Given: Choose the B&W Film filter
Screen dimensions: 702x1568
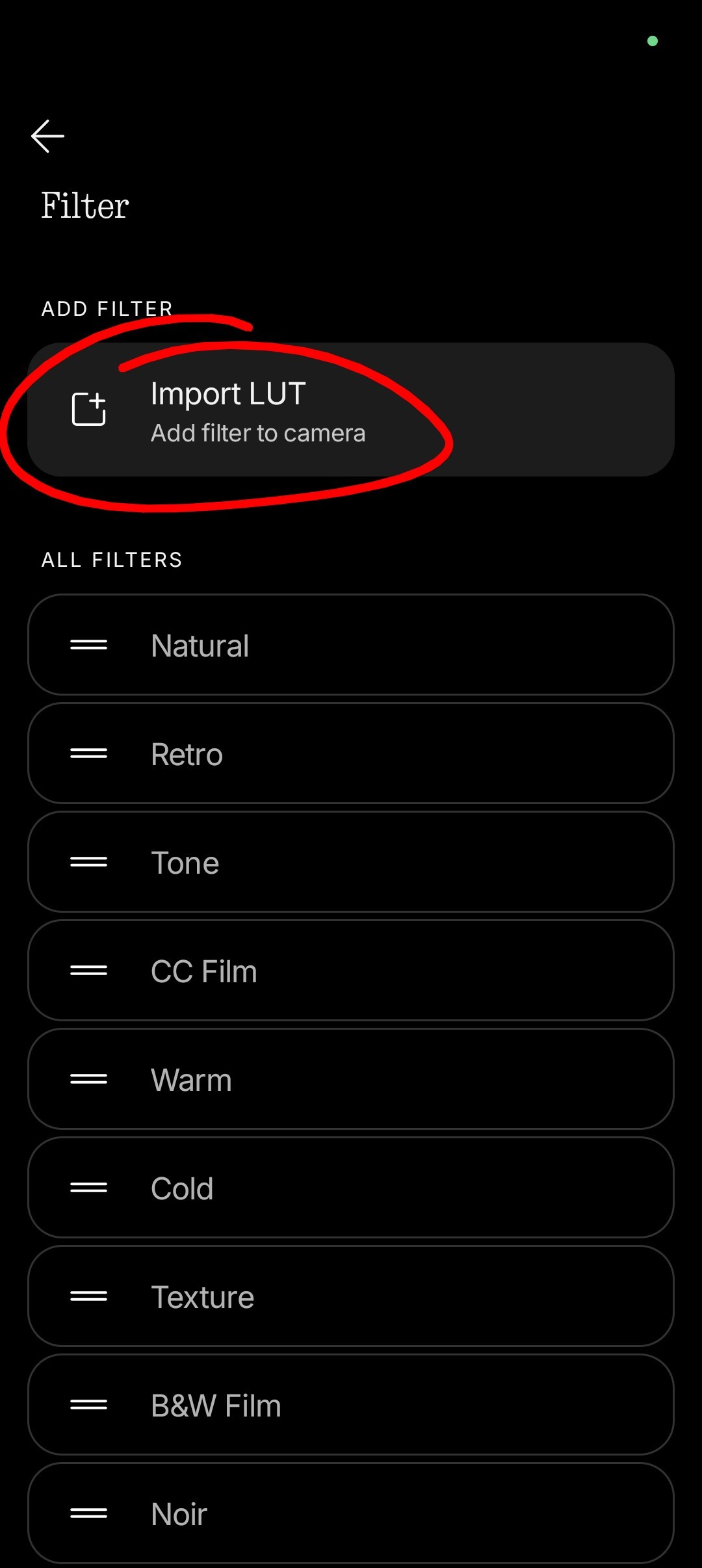Looking at the screenshot, I should coord(351,1405).
